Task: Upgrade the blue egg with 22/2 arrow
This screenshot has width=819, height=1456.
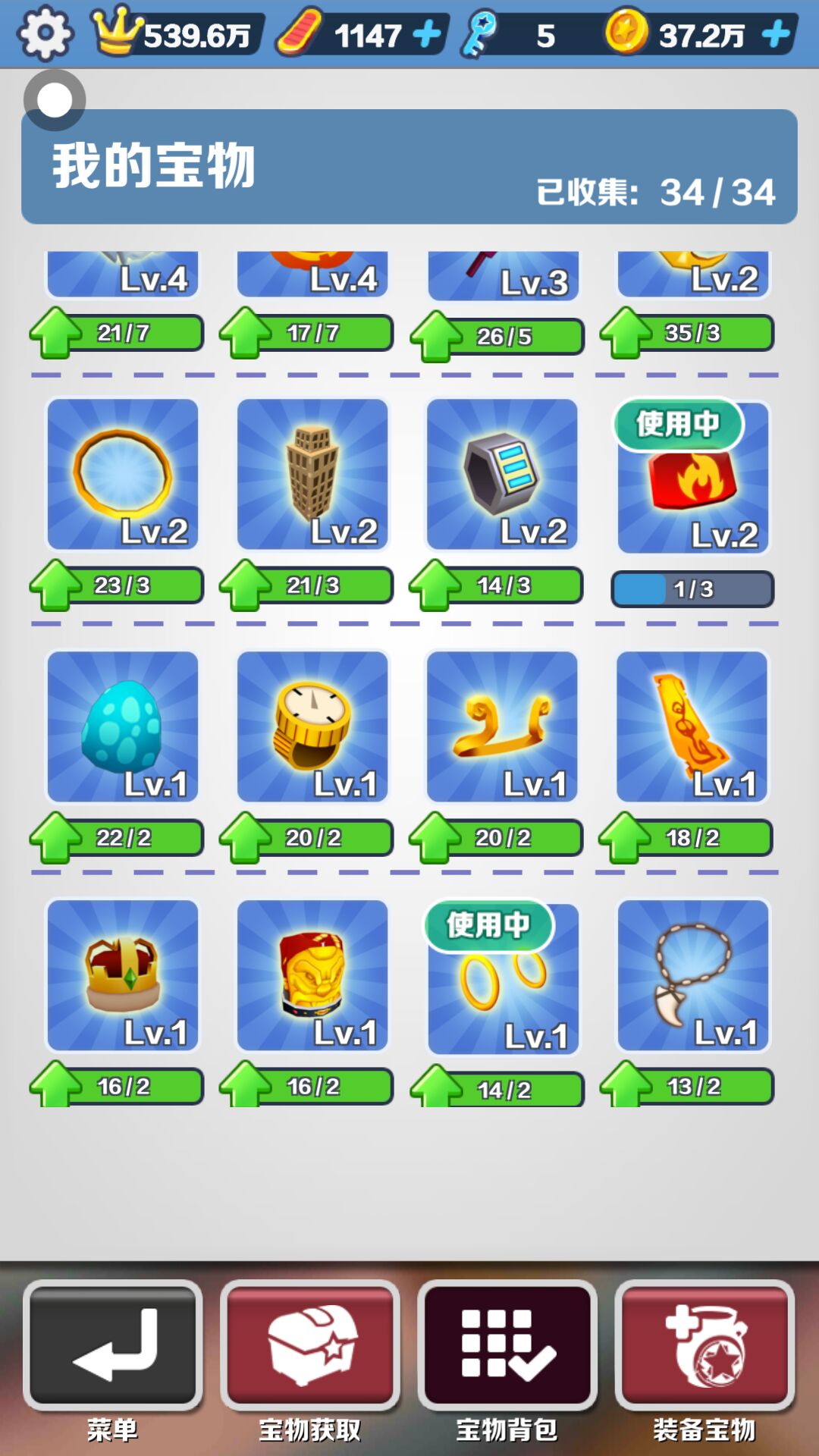Action: point(55,838)
